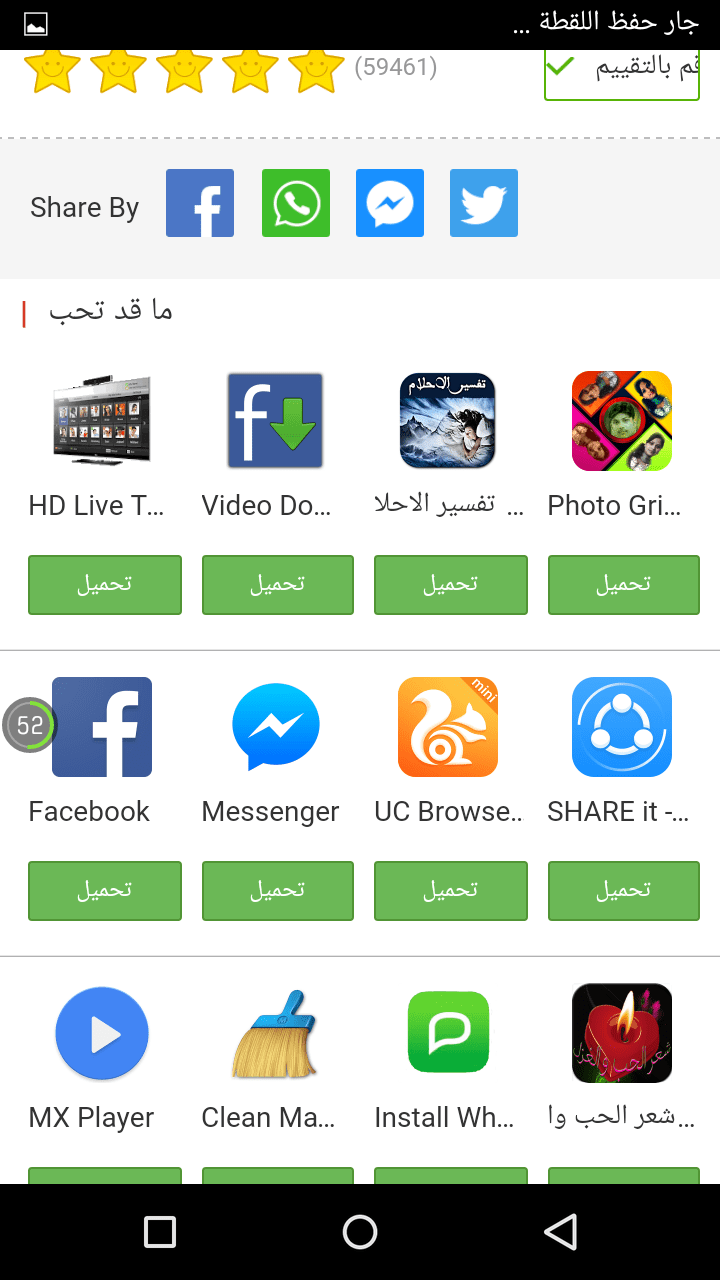The height and width of the screenshot is (1280, 720).
Task: Share via Messenger icon
Action: coord(390,203)
